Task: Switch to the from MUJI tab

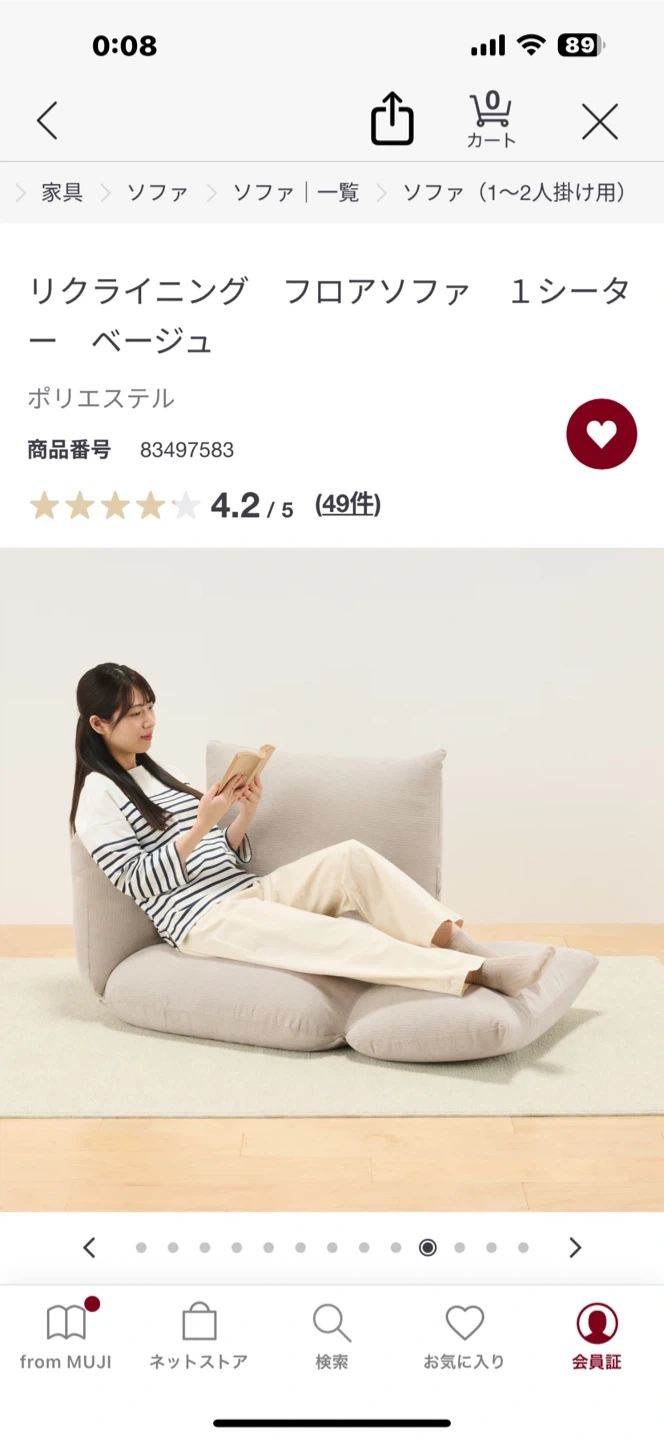Action: click(66, 1336)
